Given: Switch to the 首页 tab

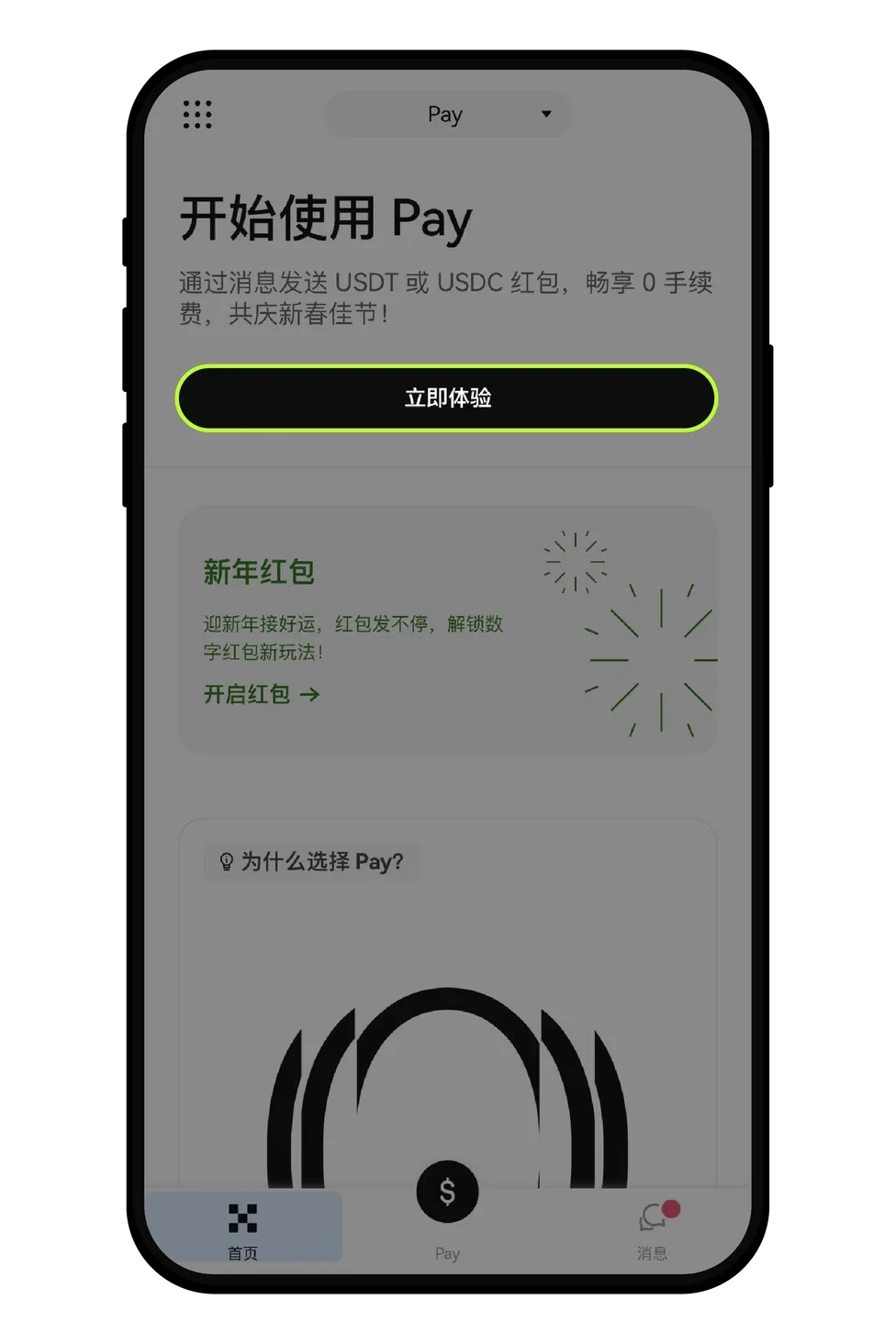Looking at the screenshot, I should 243,1230.
